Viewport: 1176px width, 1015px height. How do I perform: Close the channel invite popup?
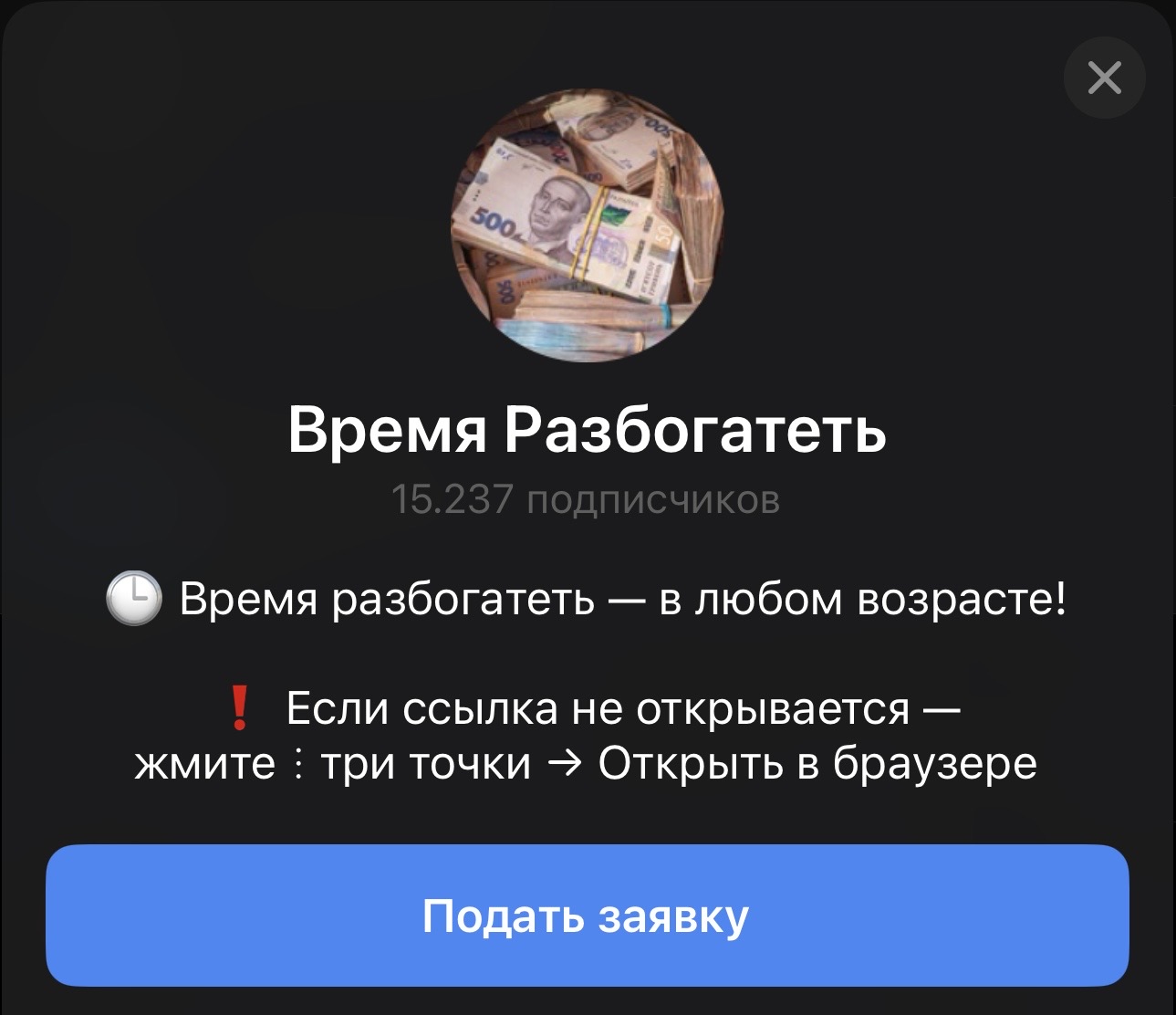coord(1104,78)
